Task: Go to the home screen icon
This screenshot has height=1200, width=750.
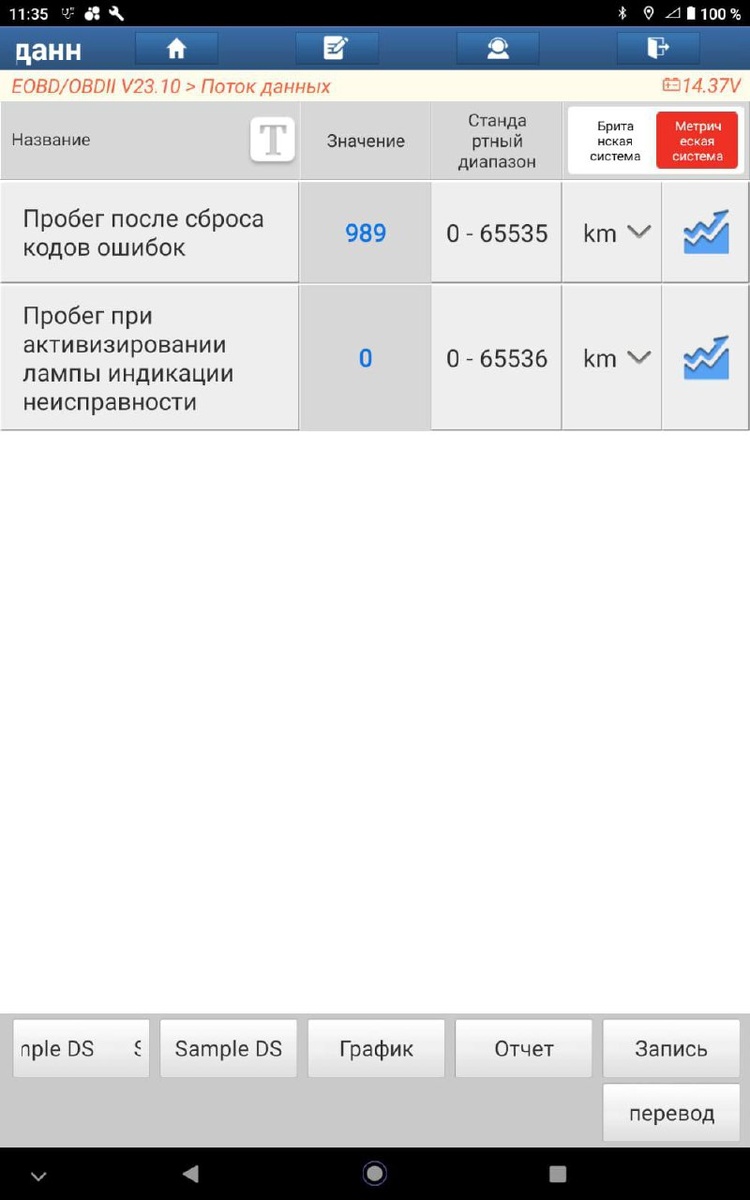Action: click(176, 48)
